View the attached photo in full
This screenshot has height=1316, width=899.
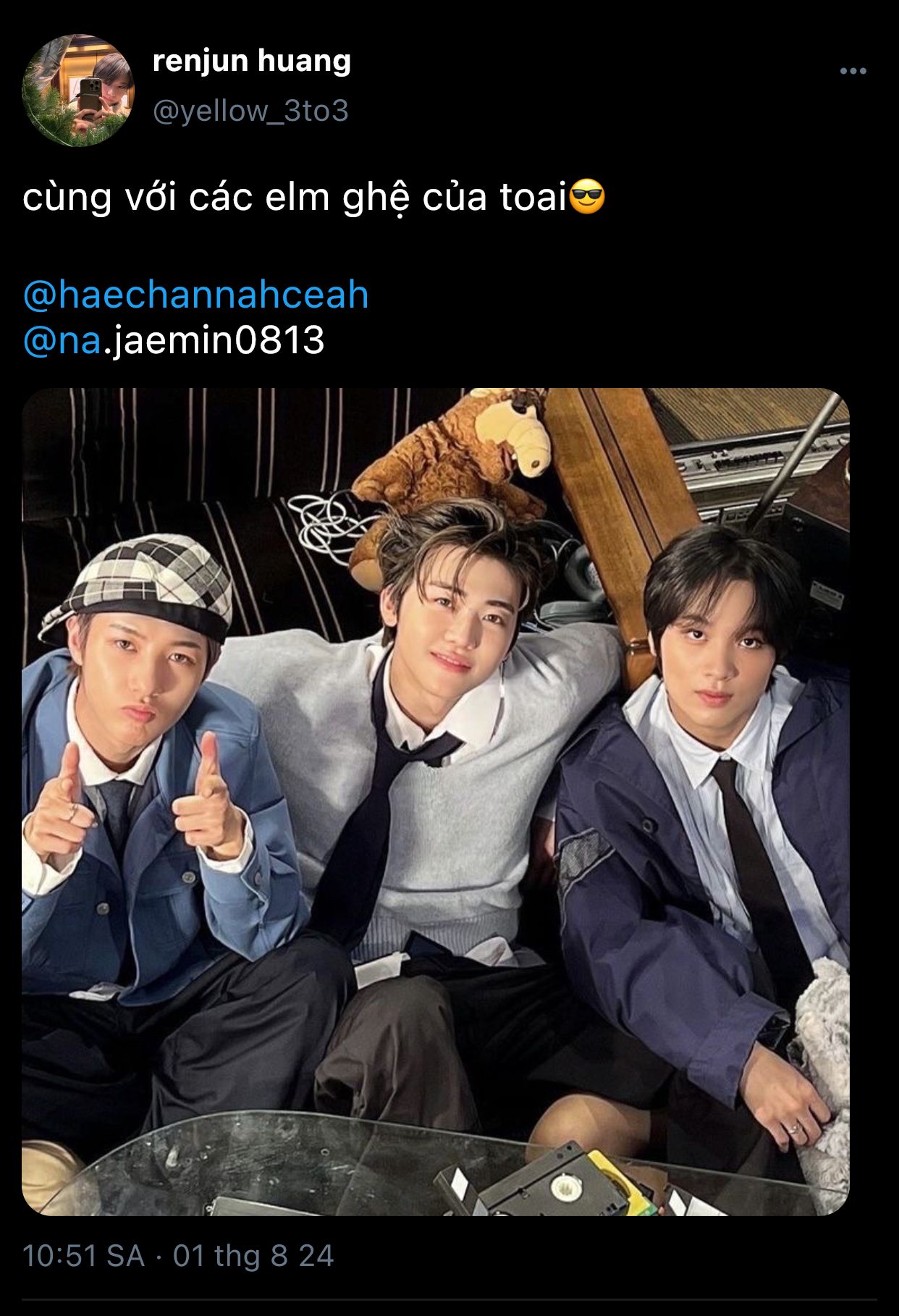tap(435, 801)
